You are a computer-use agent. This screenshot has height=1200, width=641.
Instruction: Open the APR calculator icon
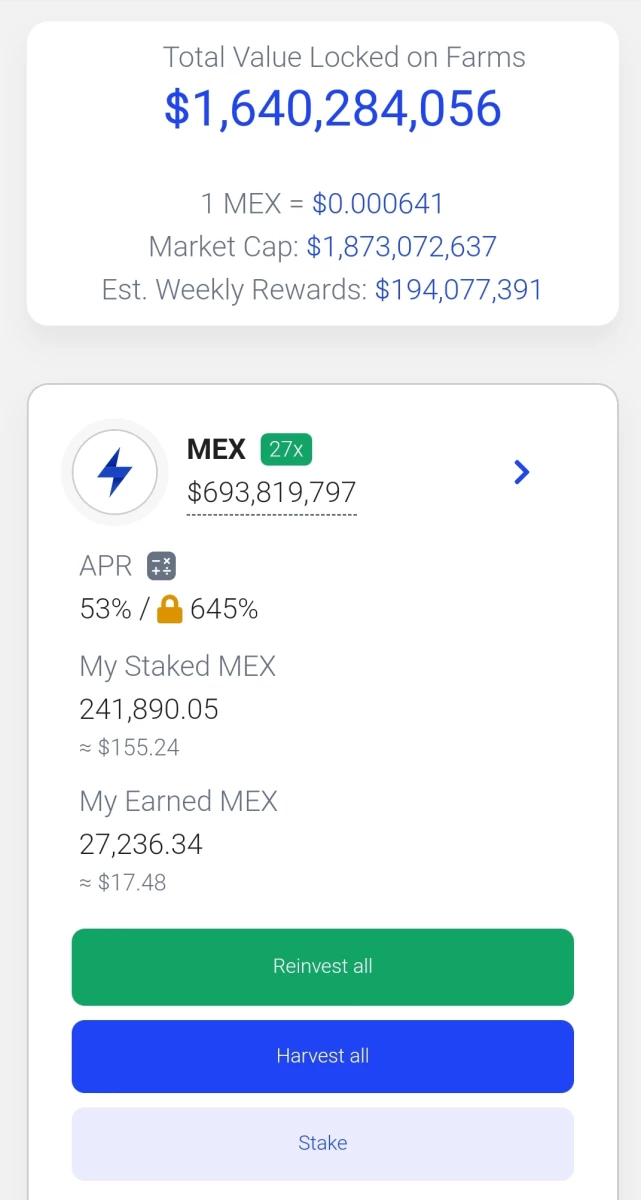click(x=161, y=566)
